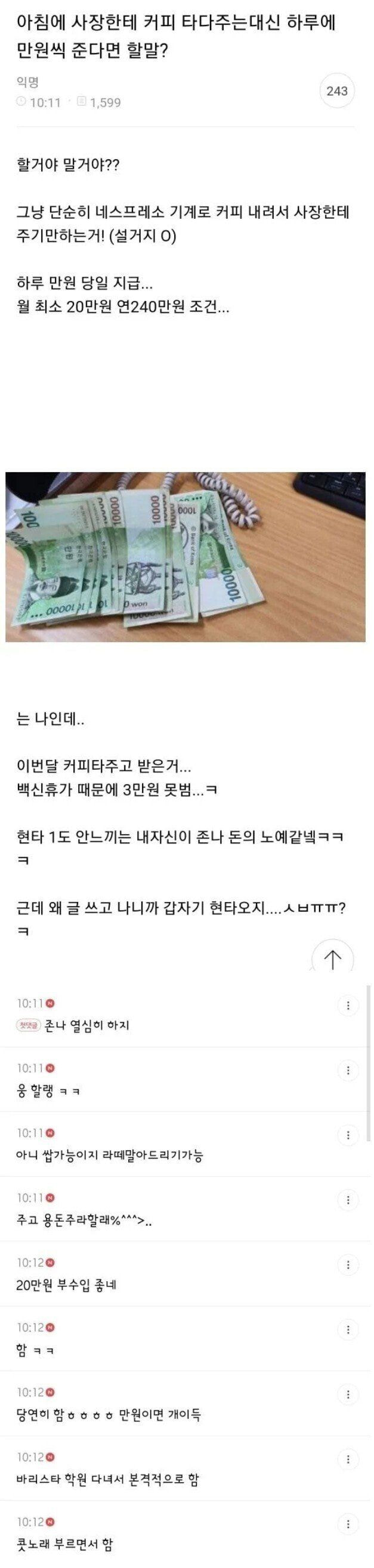Open more menu for the '주고 용돈주라할래' comment
This screenshot has height=1568, width=374.
347,1200
